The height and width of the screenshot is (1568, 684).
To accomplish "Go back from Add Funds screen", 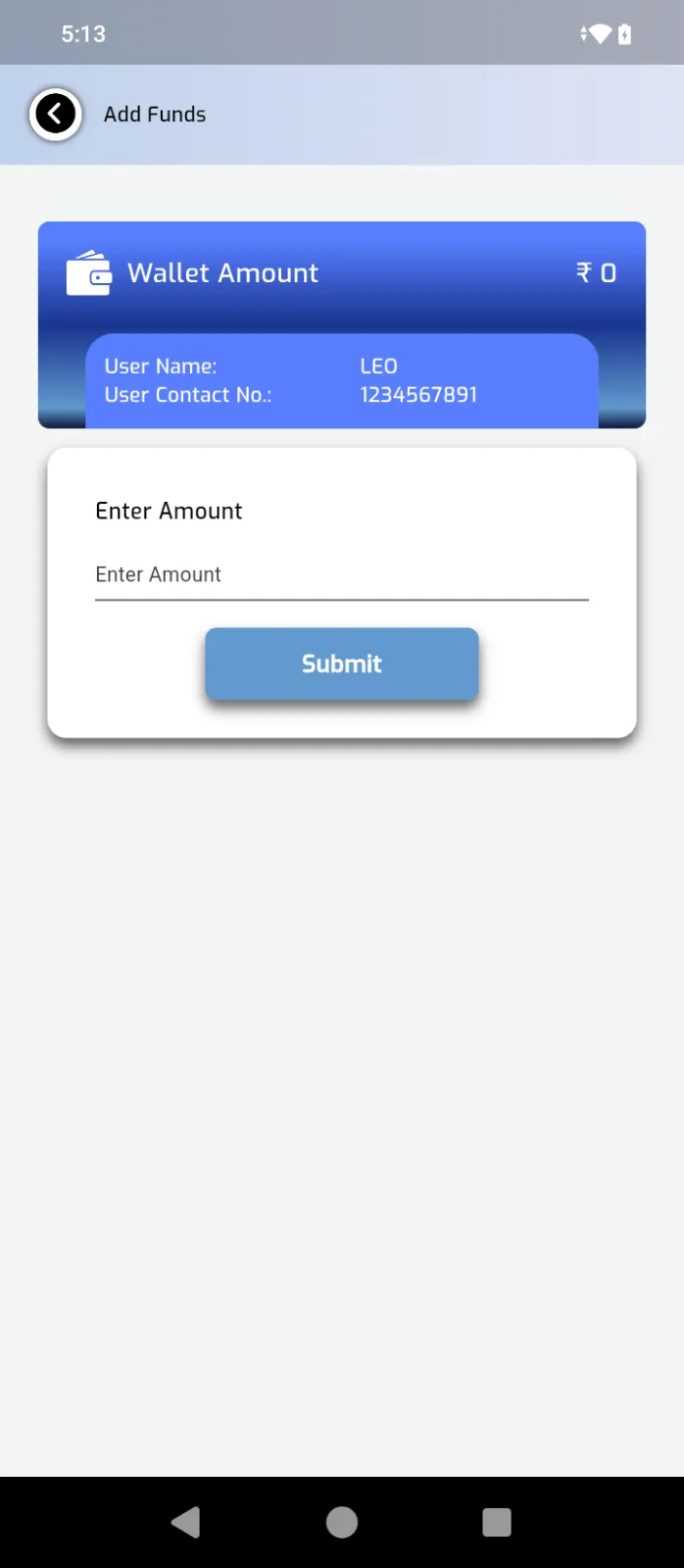I will (x=55, y=115).
